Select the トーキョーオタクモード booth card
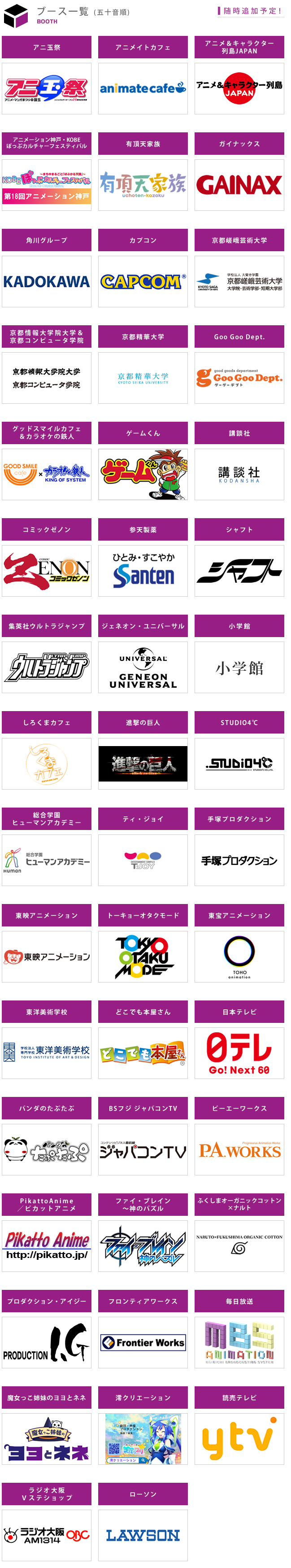Screen dimensions: 291x1568 [x=143, y=956]
